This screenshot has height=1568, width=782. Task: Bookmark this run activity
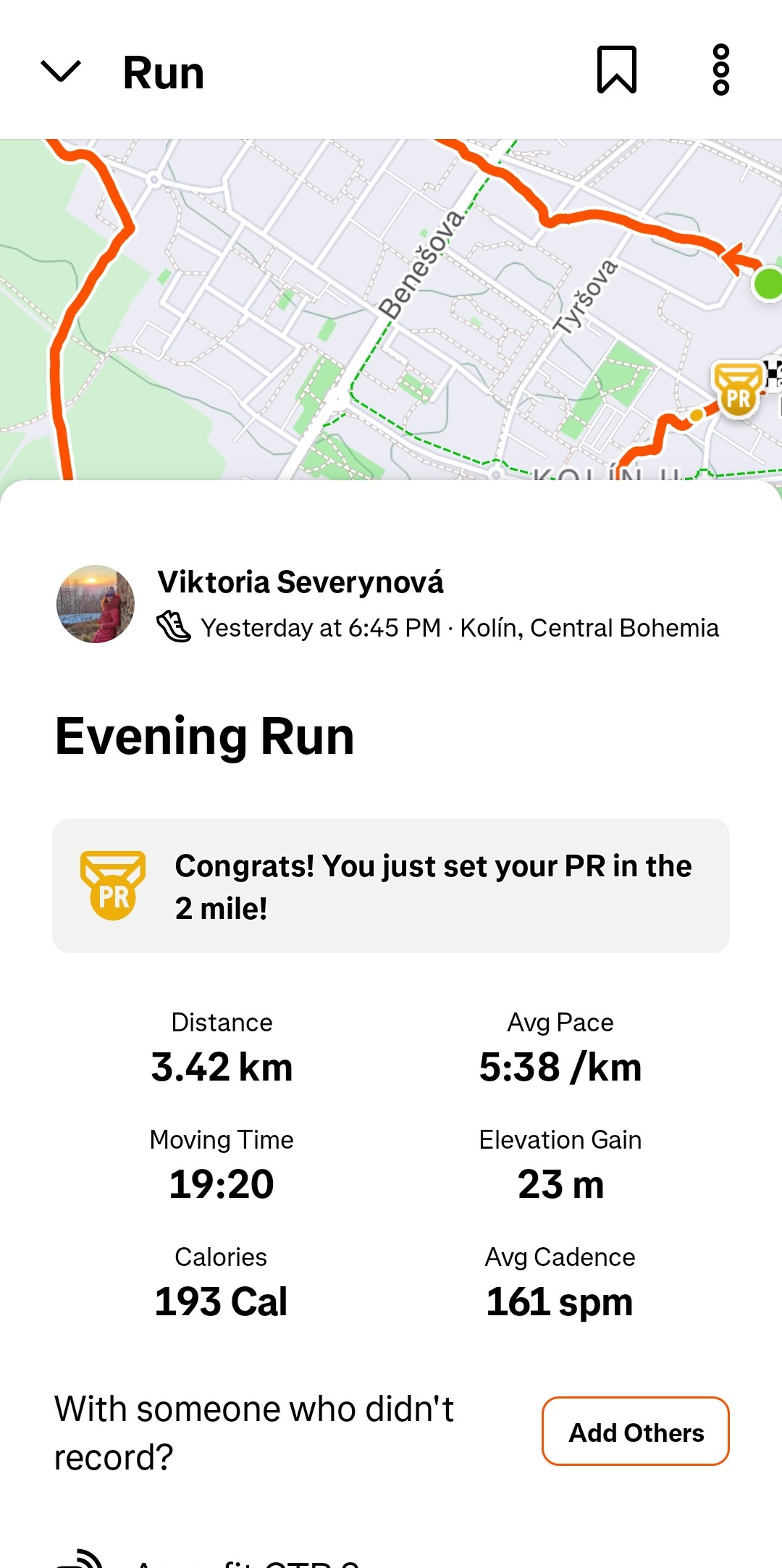point(616,70)
